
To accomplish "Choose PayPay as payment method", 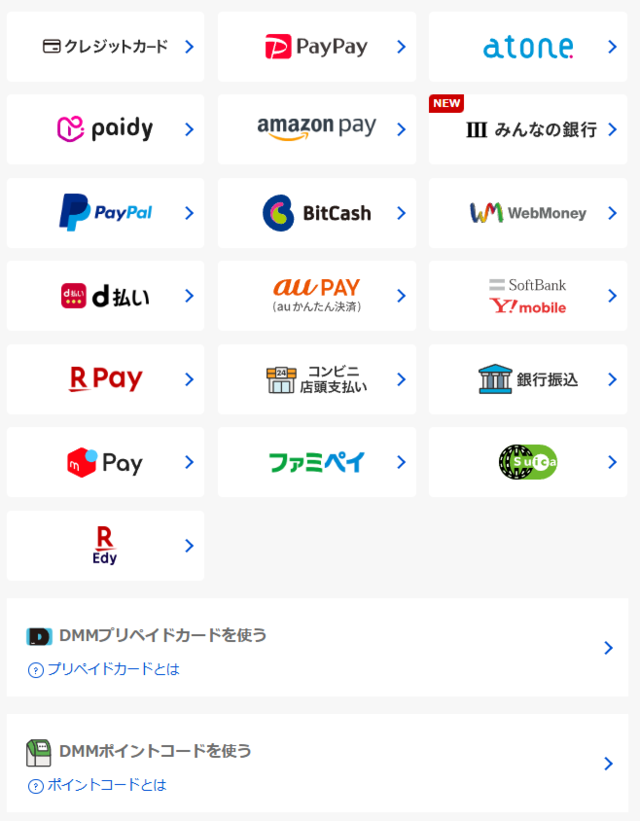I will click(316, 47).
